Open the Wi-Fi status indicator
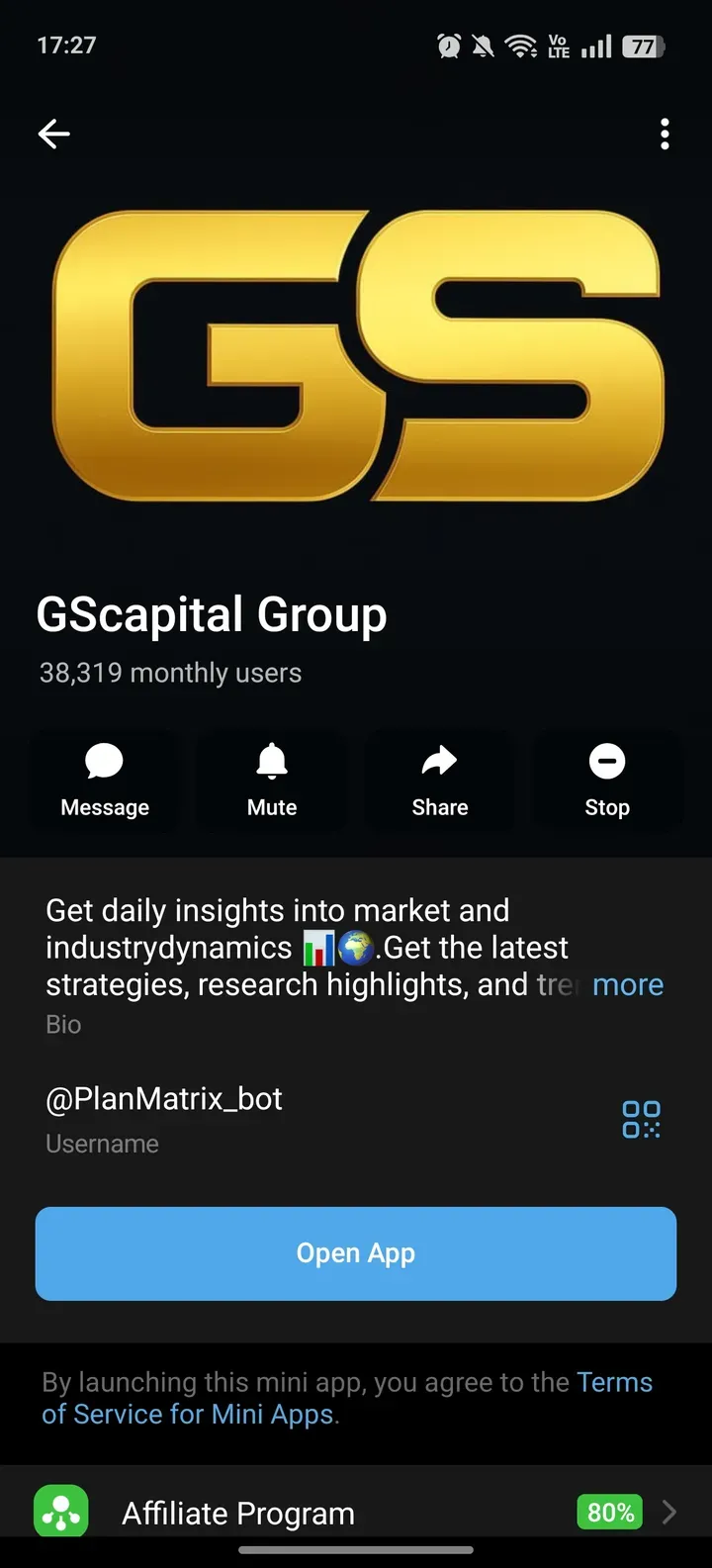The width and height of the screenshot is (712, 1568). coord(521,45)
